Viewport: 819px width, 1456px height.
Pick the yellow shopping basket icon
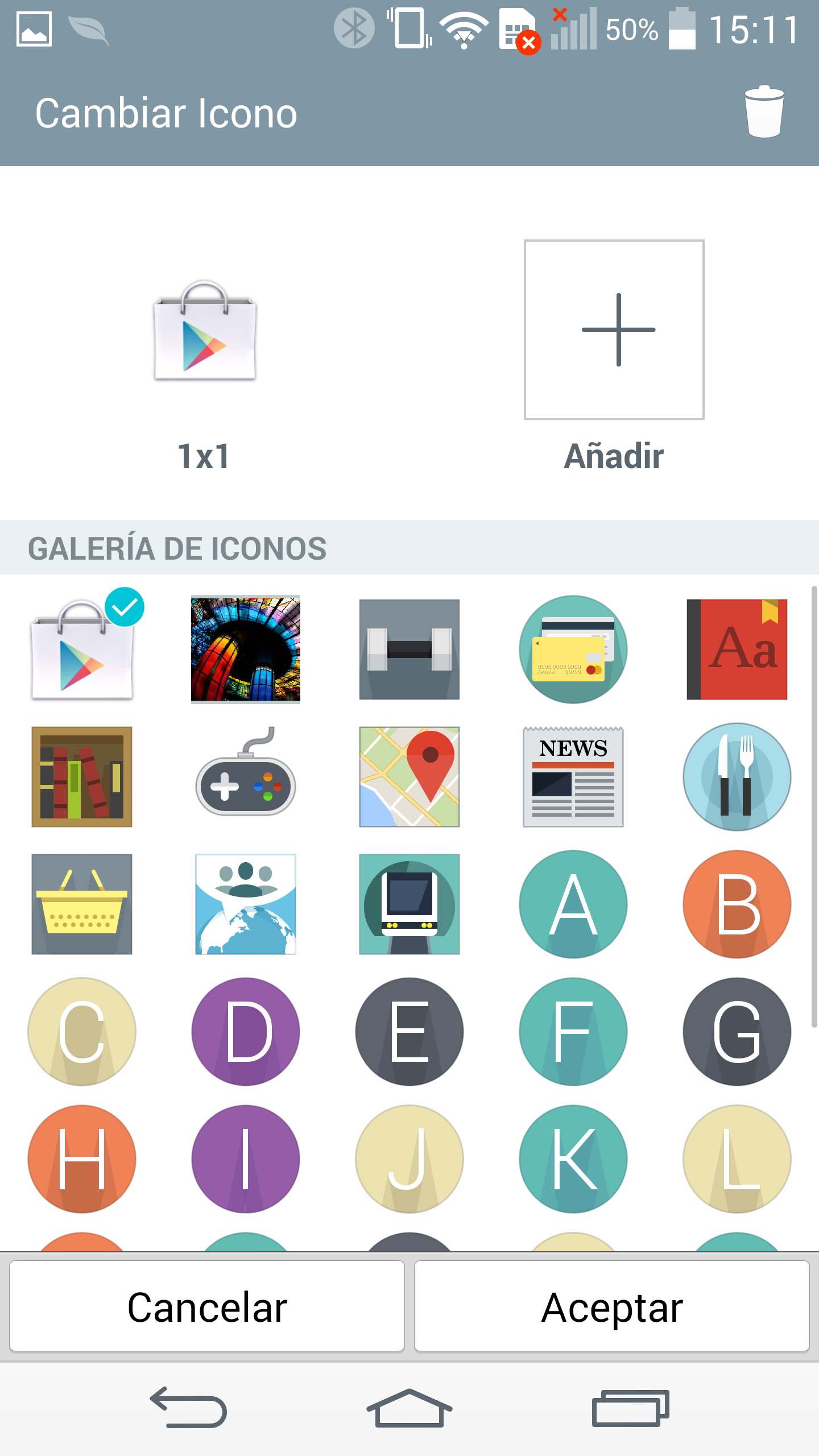[x=82, y=904]
